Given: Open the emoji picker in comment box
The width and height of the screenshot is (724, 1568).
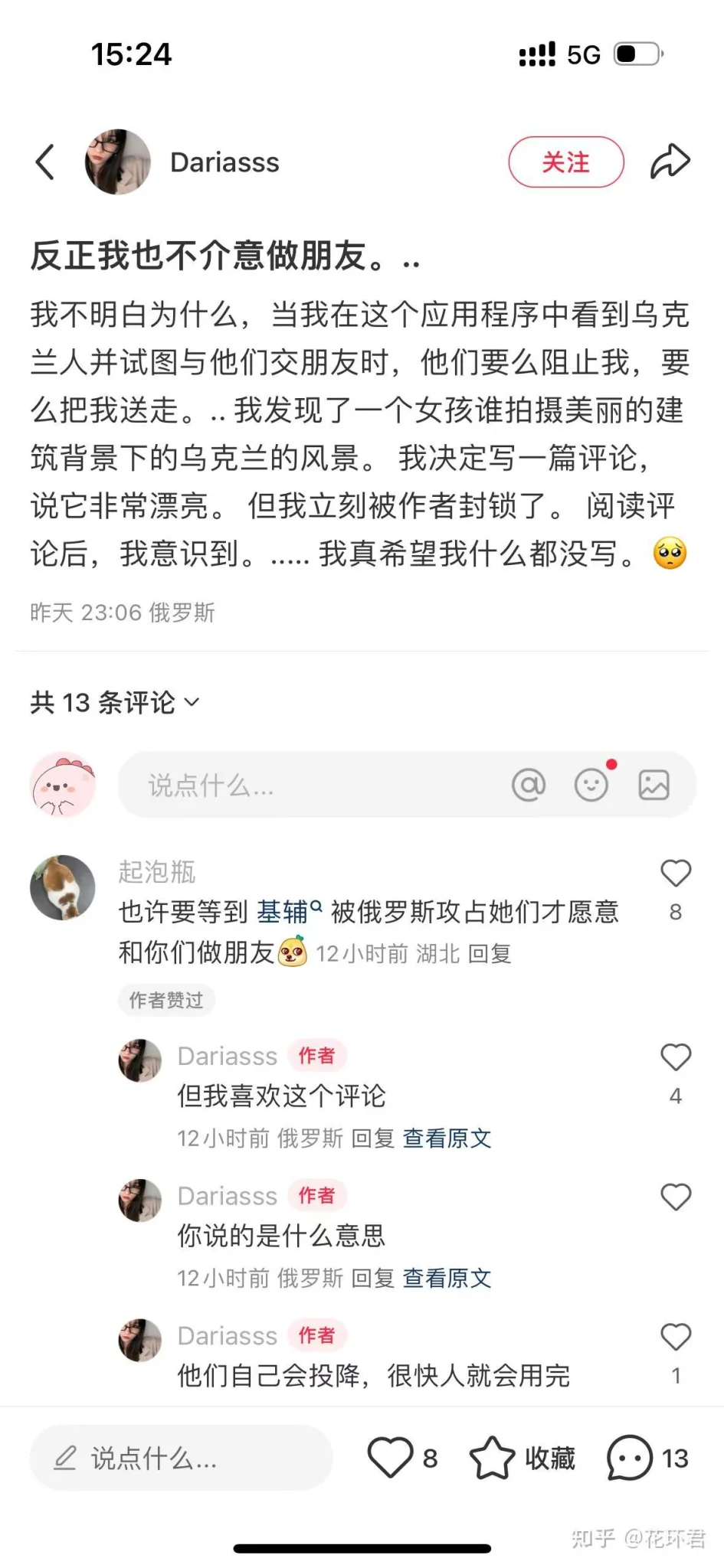Looking at the screenshot, I should click(591, 785).
